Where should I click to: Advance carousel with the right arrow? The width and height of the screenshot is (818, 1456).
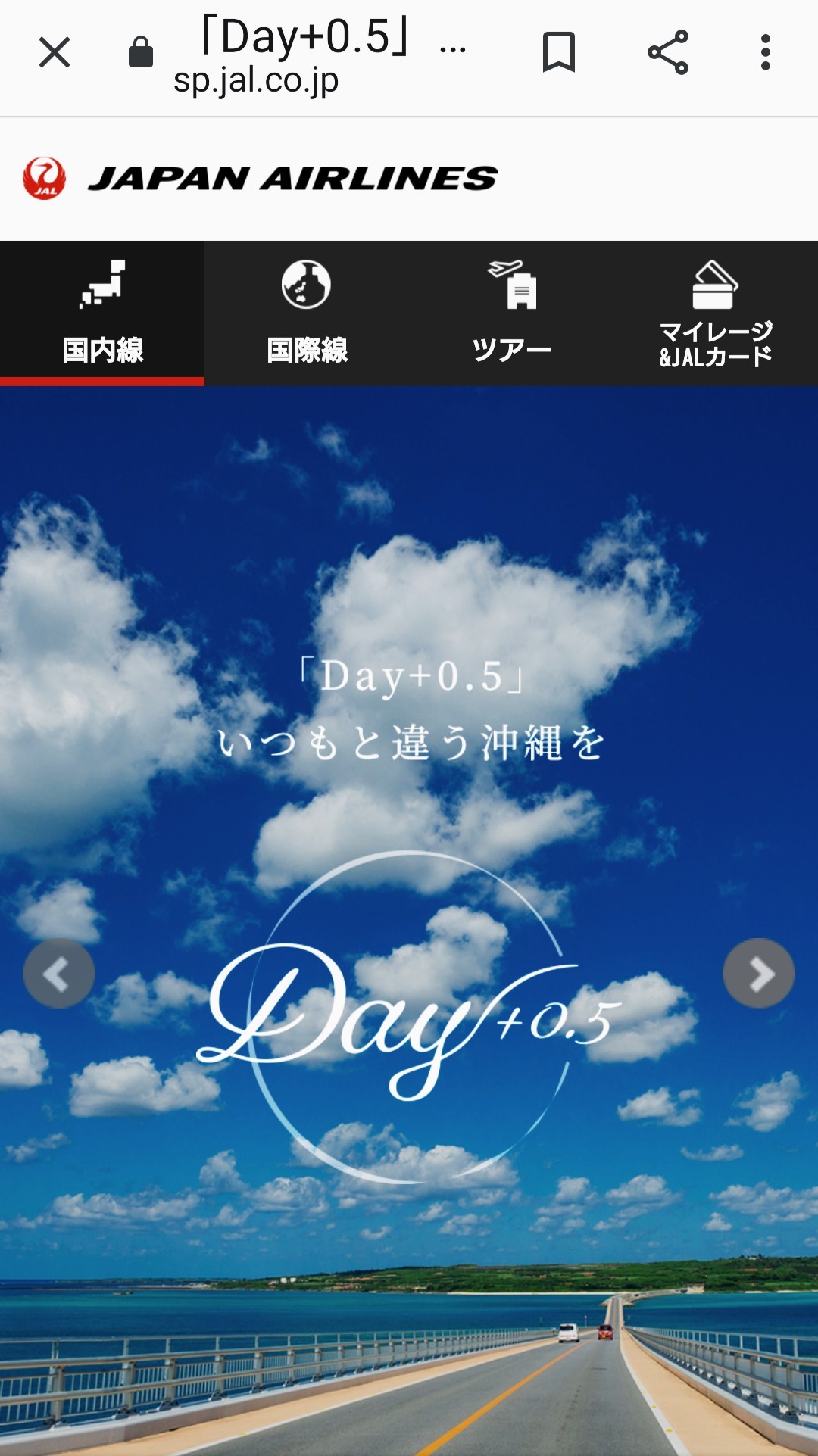click(760, 973)
